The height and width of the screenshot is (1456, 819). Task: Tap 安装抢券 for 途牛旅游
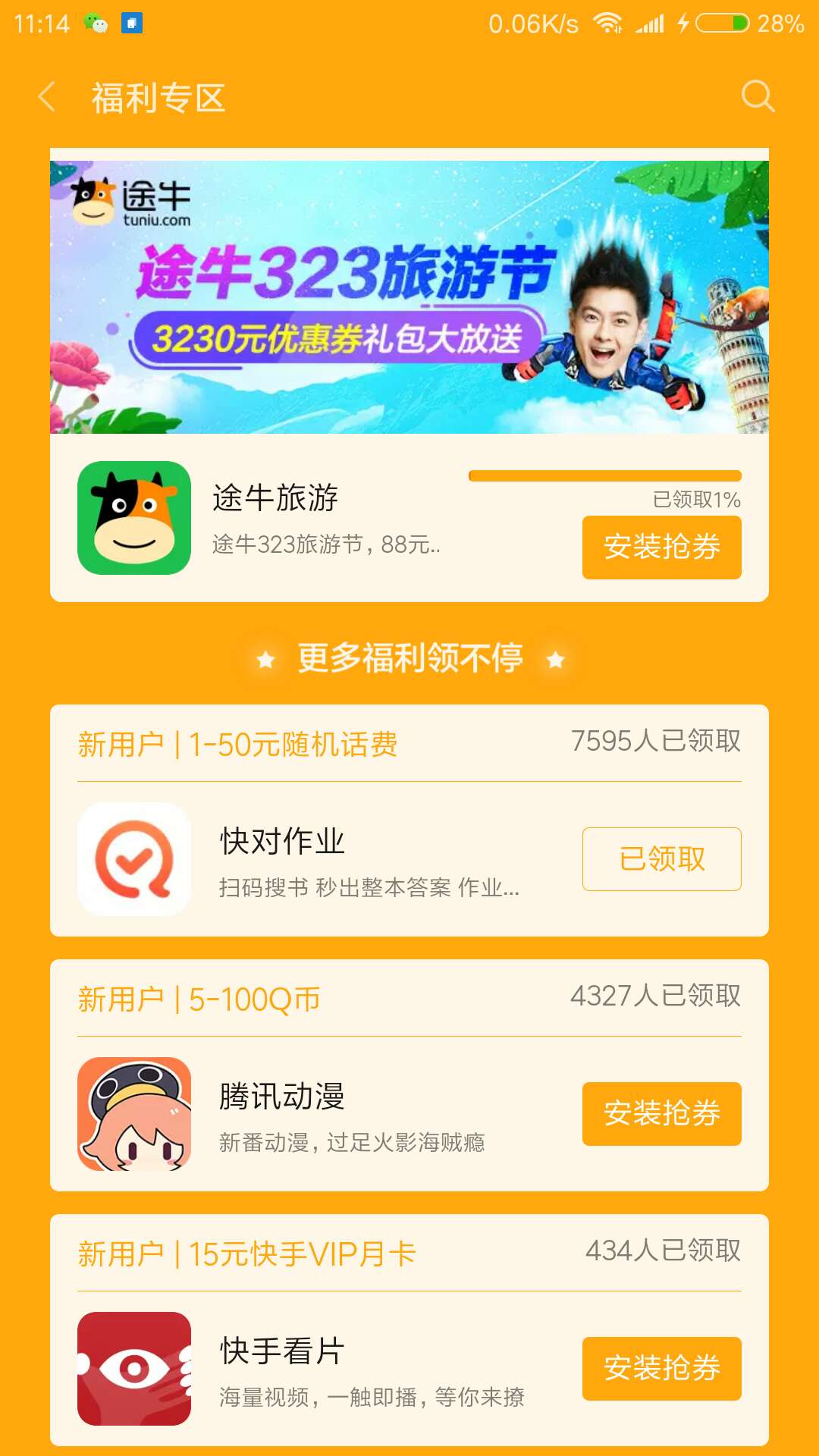pyautogui.click(x=661, y=548)
